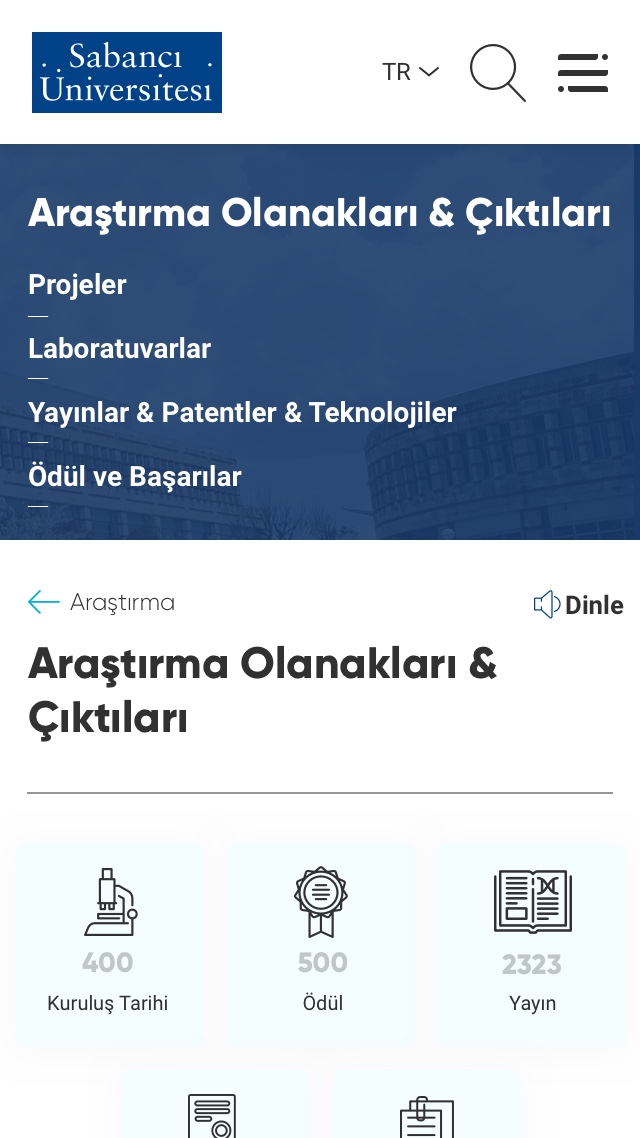Image resolution: width=640 pixels, height=1138 pixels.
Task: Open the search magnifier icon
Action: 497,72
